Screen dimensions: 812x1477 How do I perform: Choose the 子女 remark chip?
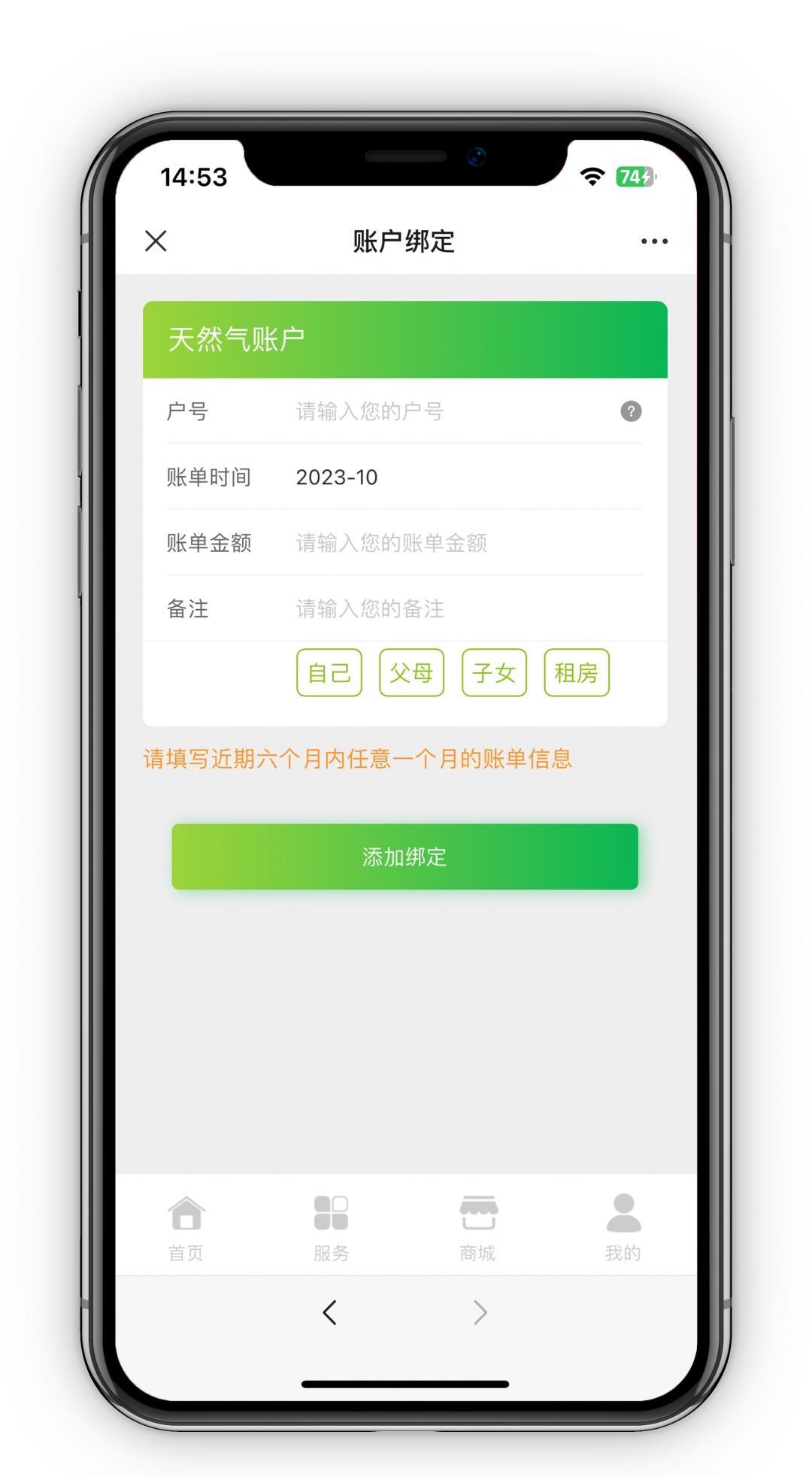pos(494,673)
